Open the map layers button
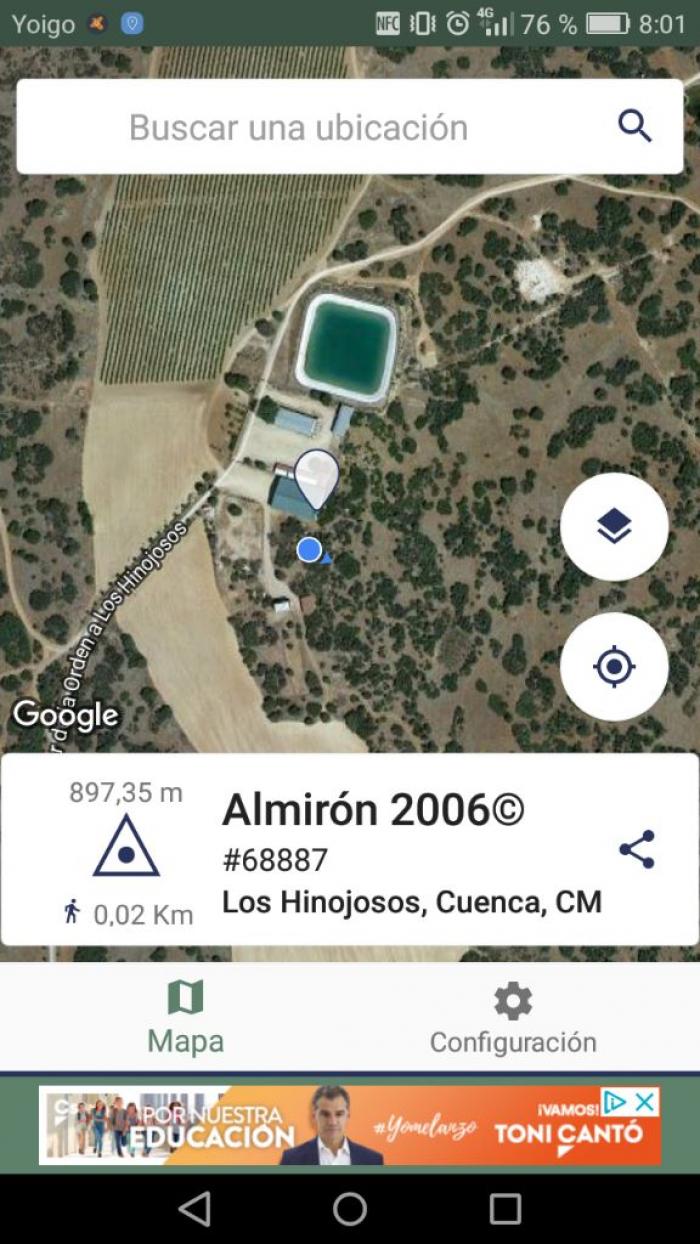 614,527
